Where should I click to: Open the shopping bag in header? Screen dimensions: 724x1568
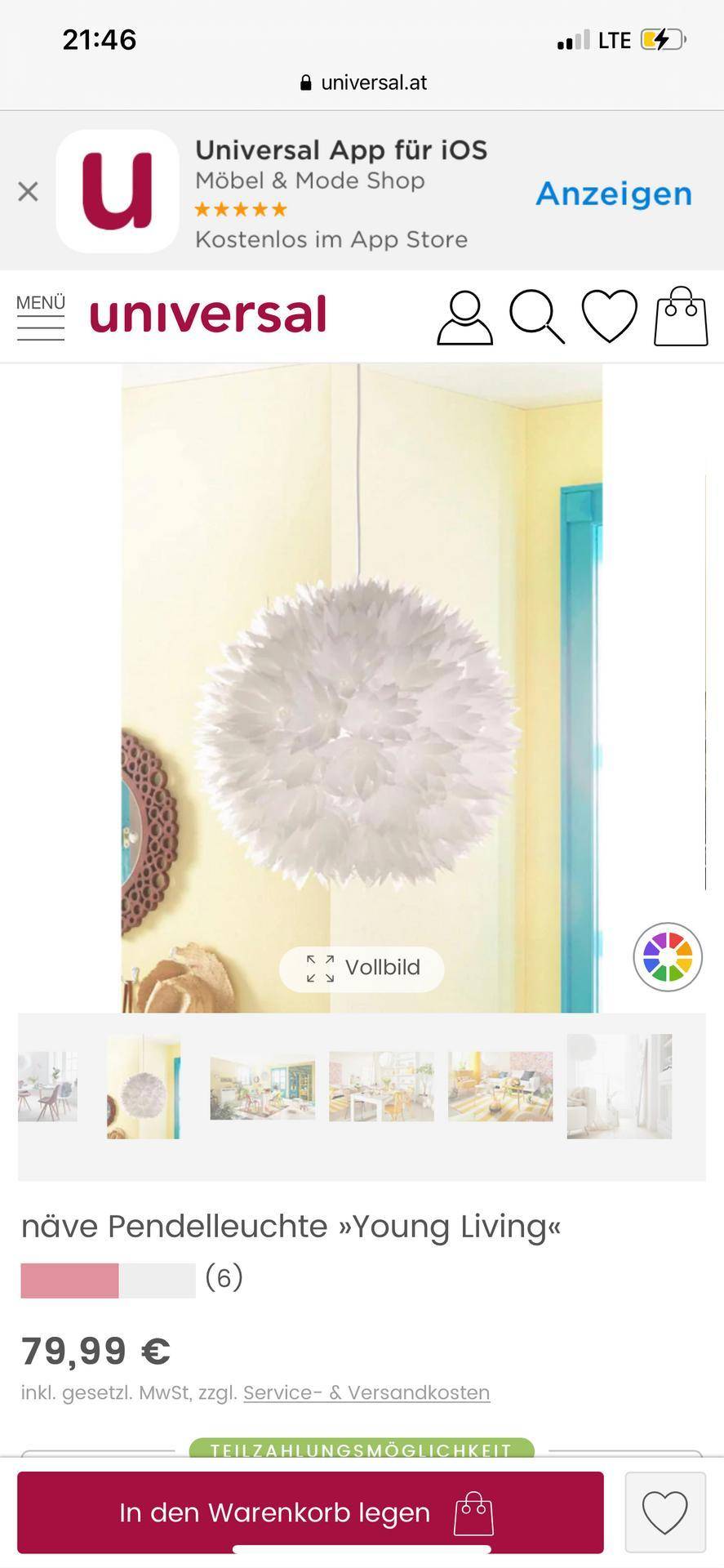point(681,317)
